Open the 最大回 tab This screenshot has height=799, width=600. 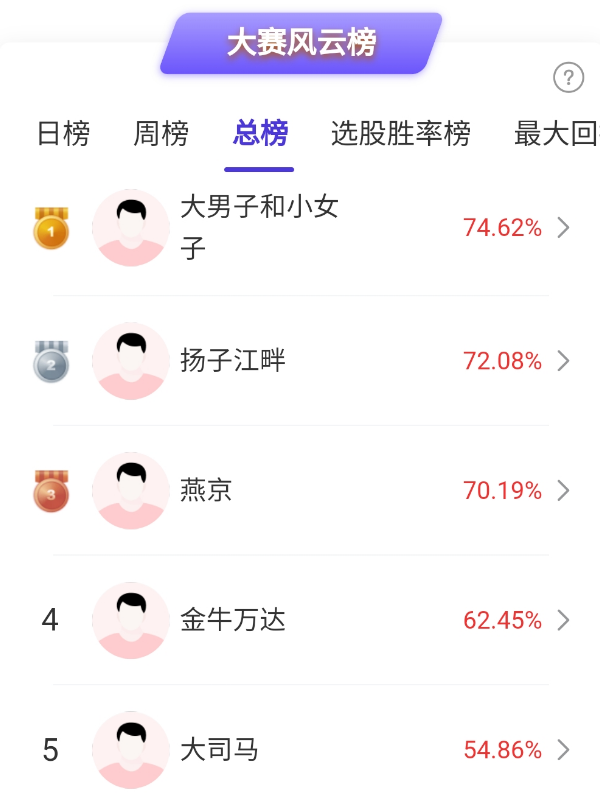(x=555, y=134)
